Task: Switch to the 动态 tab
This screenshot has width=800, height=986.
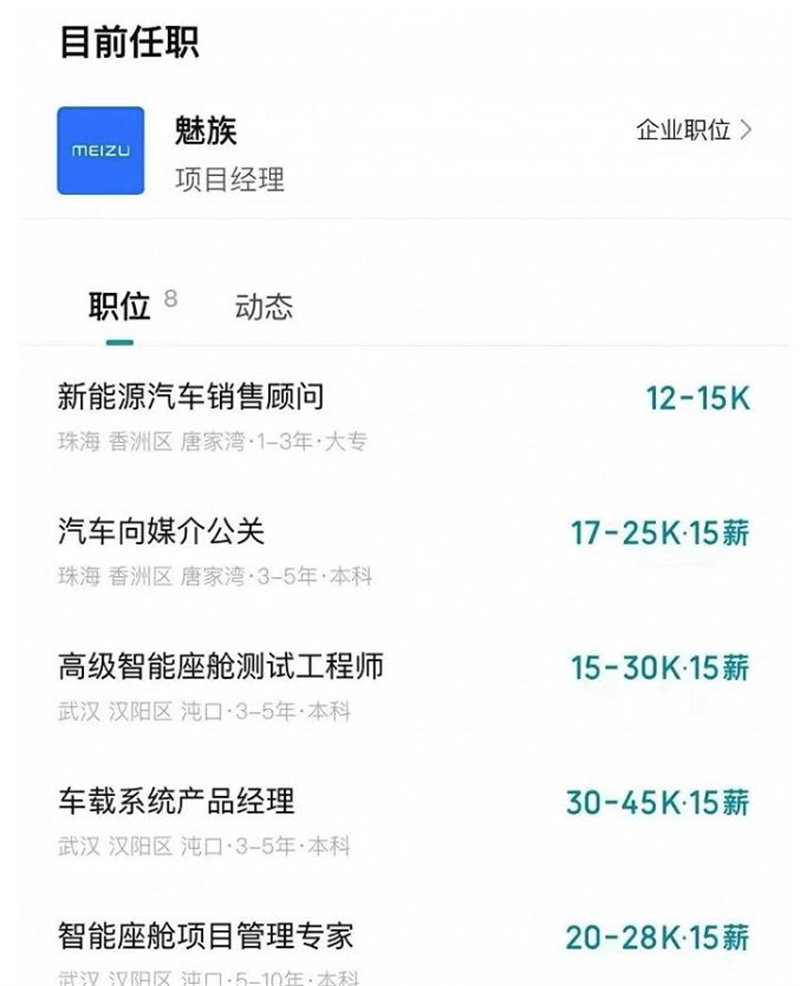Action: [263, 306]
